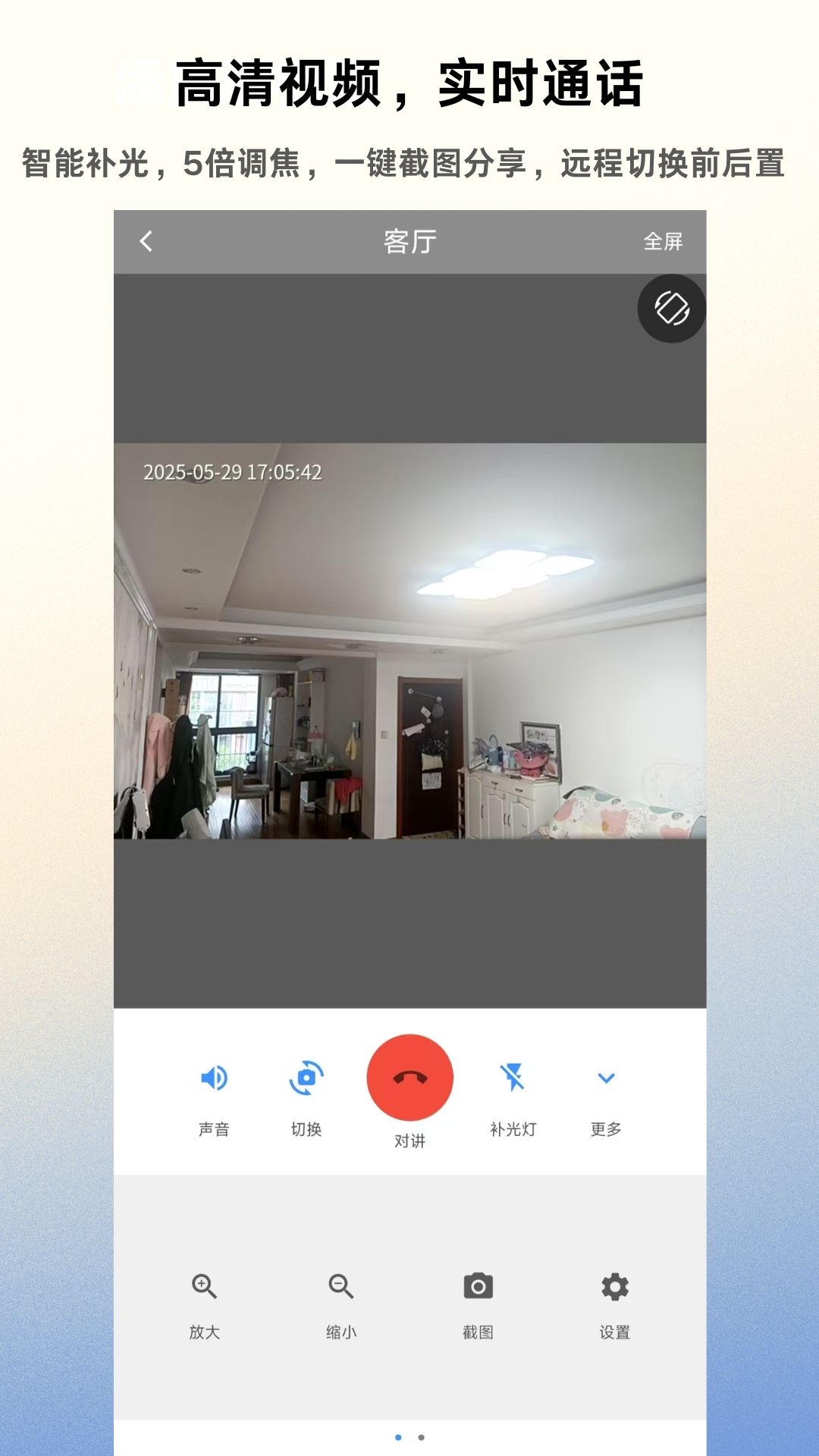Toggle the 补光灯 fill light on
819x1456 pixels.
512,1076
